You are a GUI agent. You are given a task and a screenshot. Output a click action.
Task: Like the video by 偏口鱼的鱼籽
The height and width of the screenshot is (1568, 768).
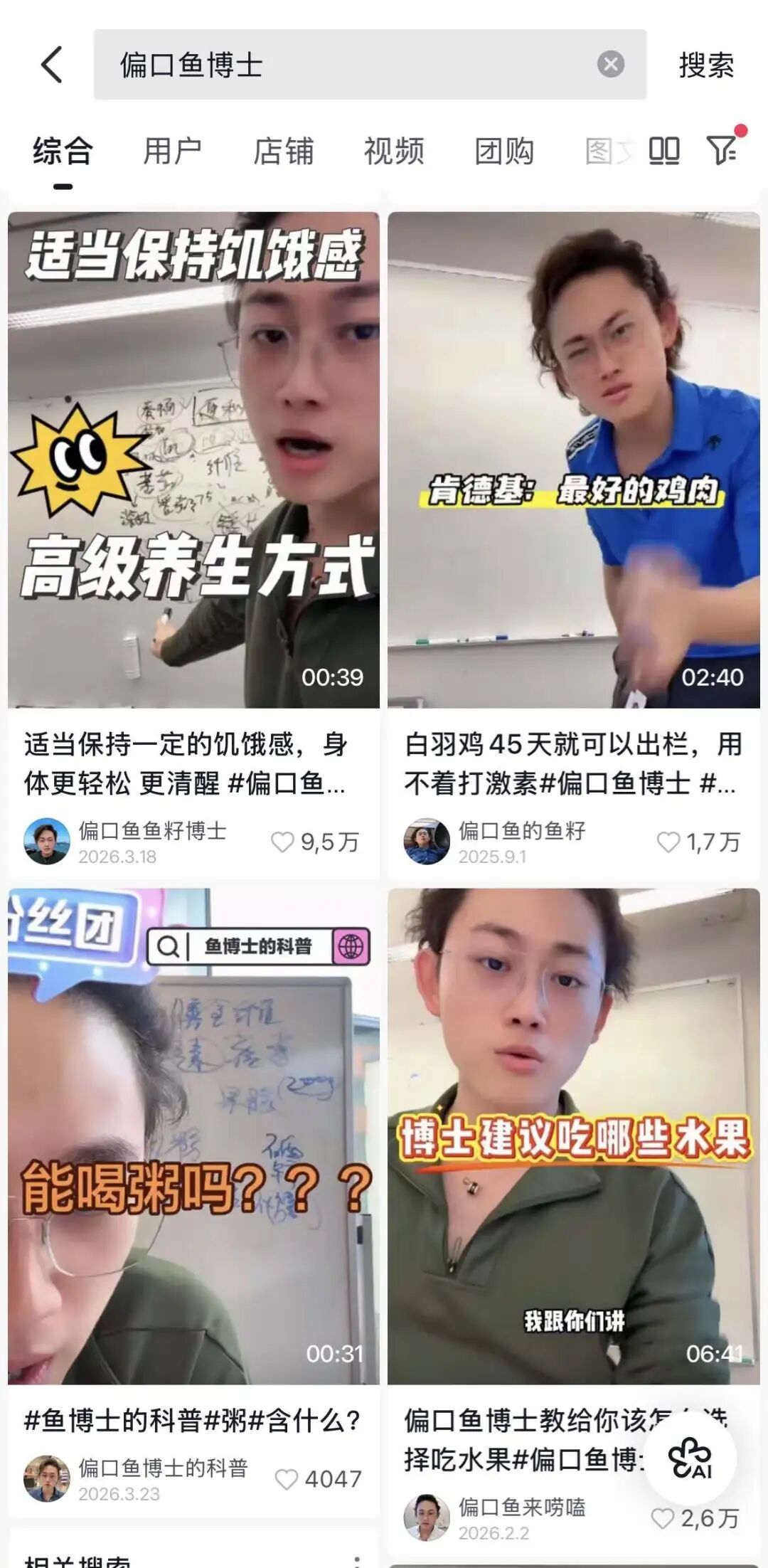pyautogui.click(x=668, y=842)
